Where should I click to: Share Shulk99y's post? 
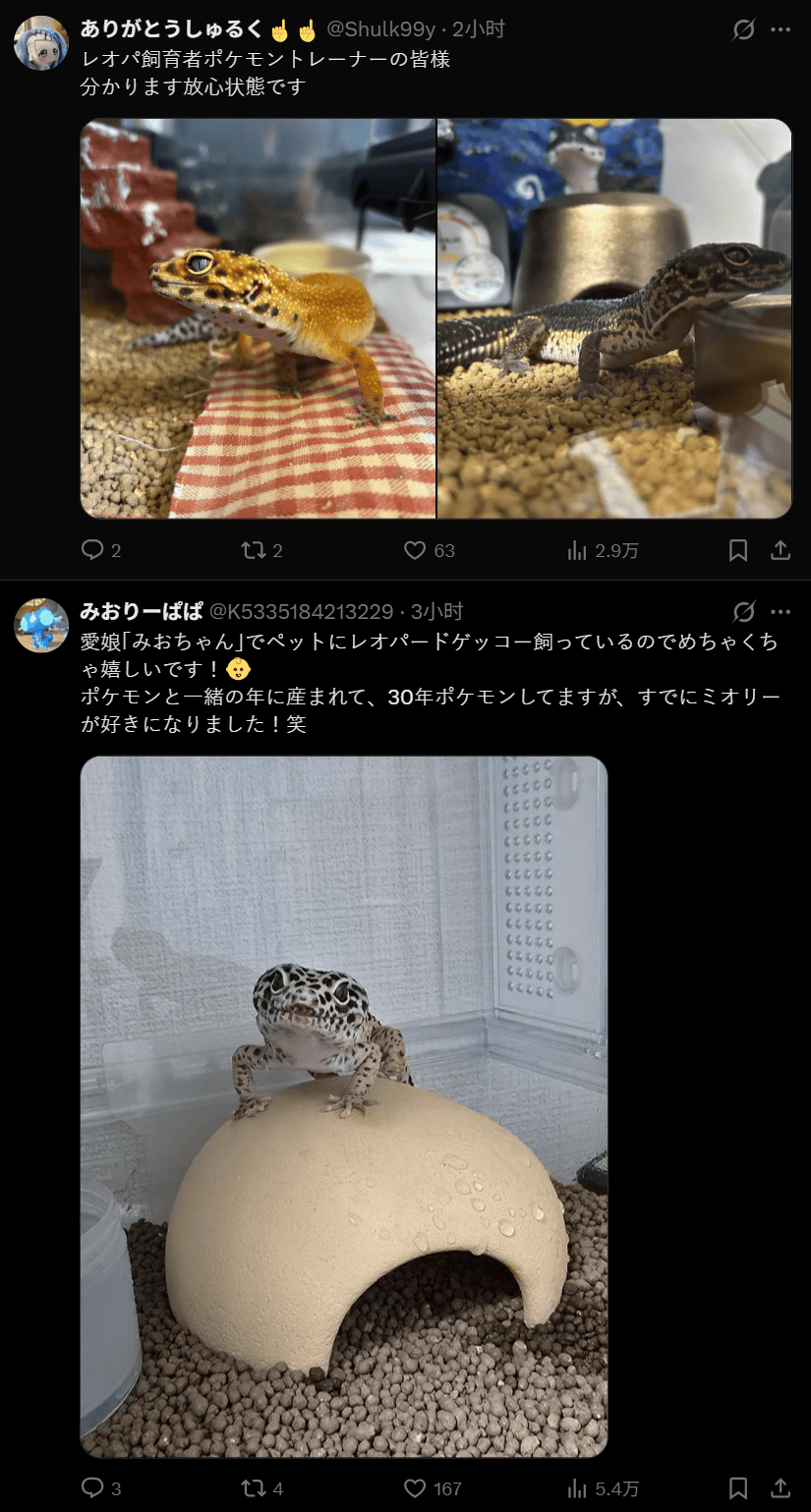click(781, 550)
